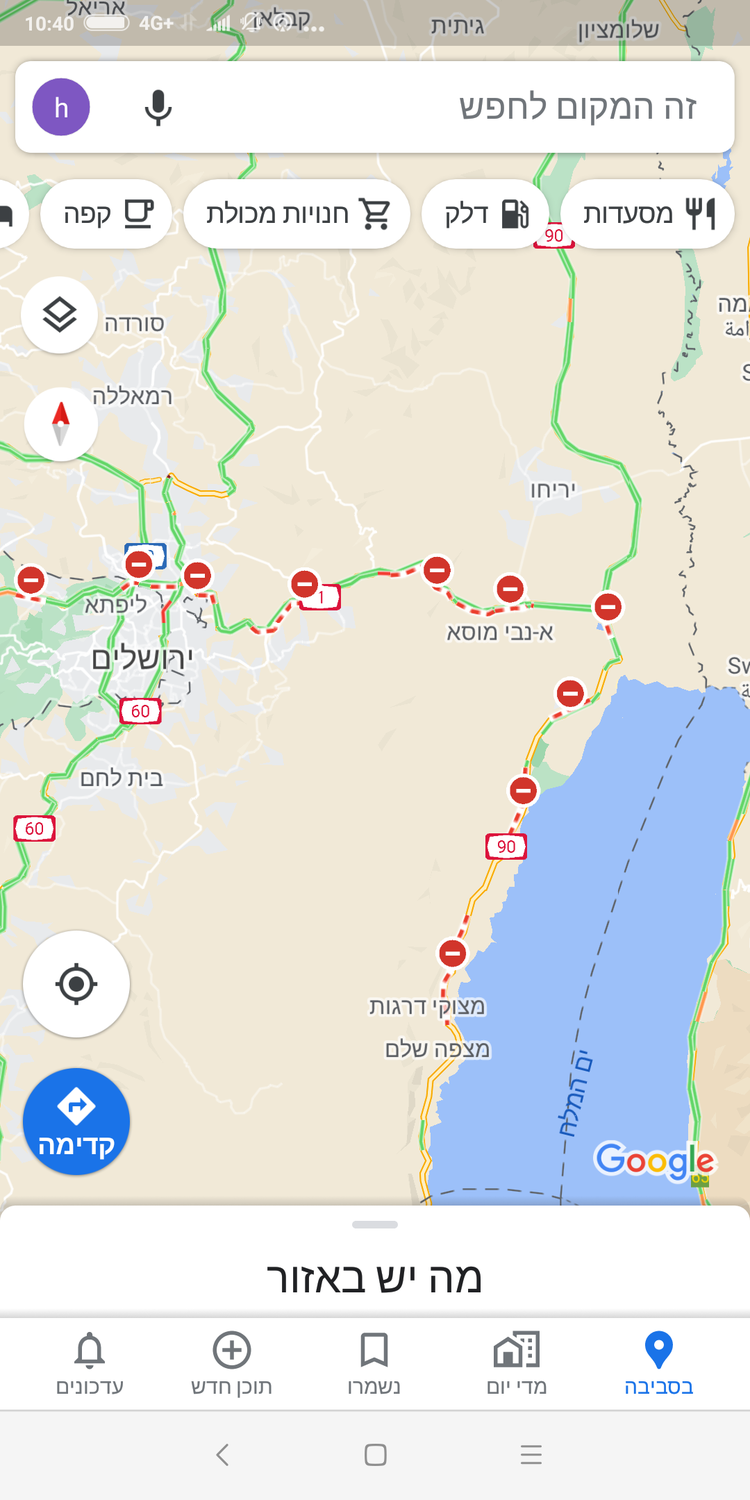750x1500 pixels.
Task: Open the account avatar h
Action: tap(61, 107)
